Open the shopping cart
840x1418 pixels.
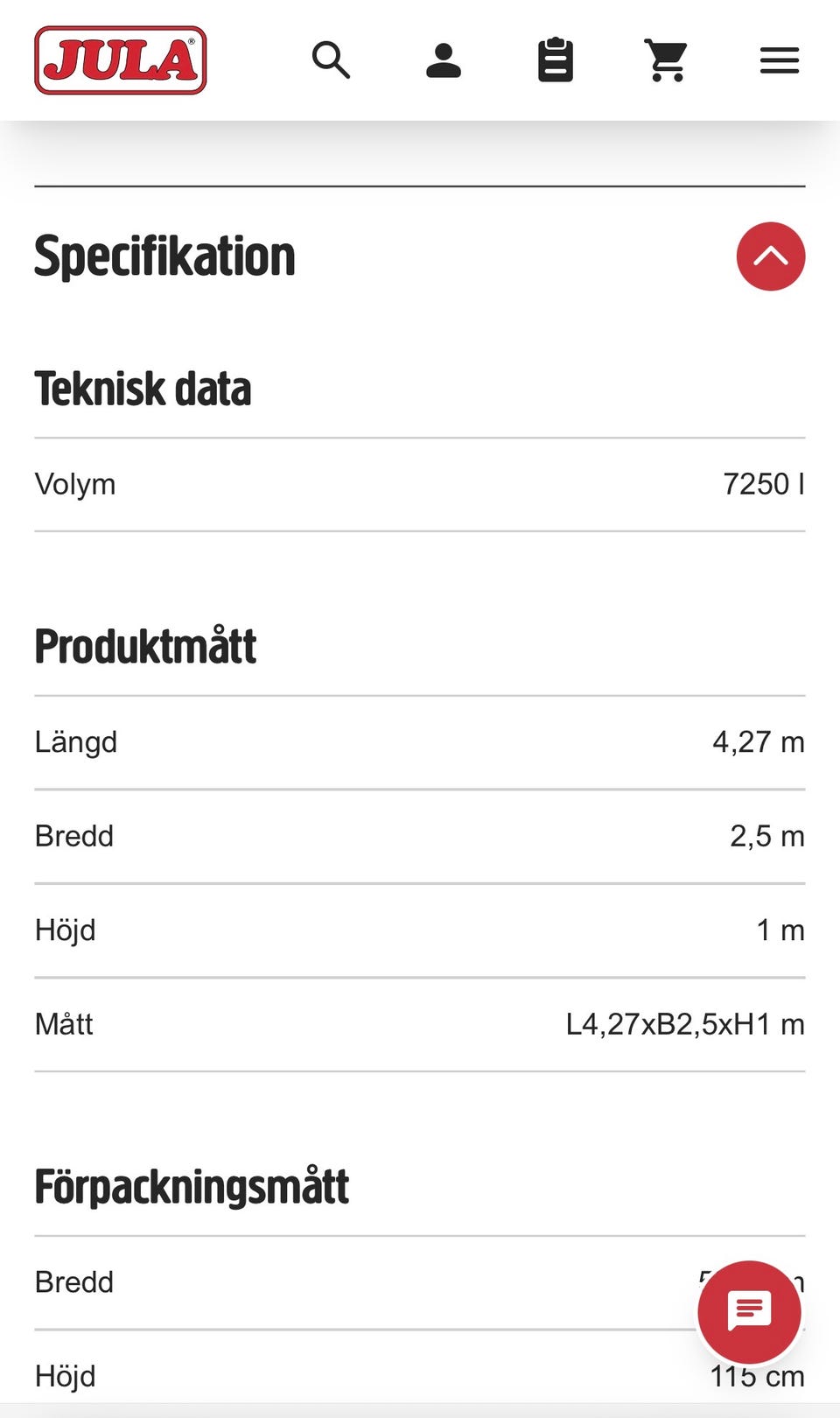tap(667, 60)
